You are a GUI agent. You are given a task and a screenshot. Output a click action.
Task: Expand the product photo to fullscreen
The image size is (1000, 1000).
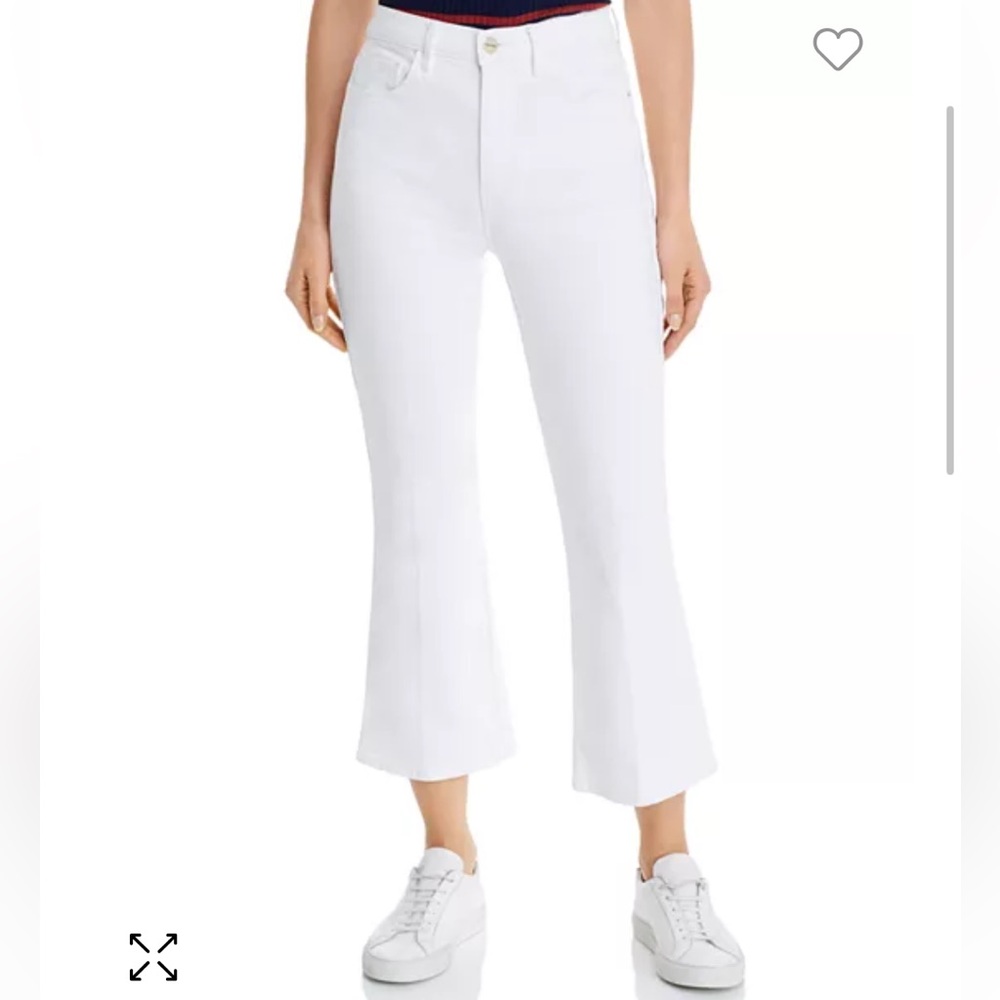pos(153,957)
